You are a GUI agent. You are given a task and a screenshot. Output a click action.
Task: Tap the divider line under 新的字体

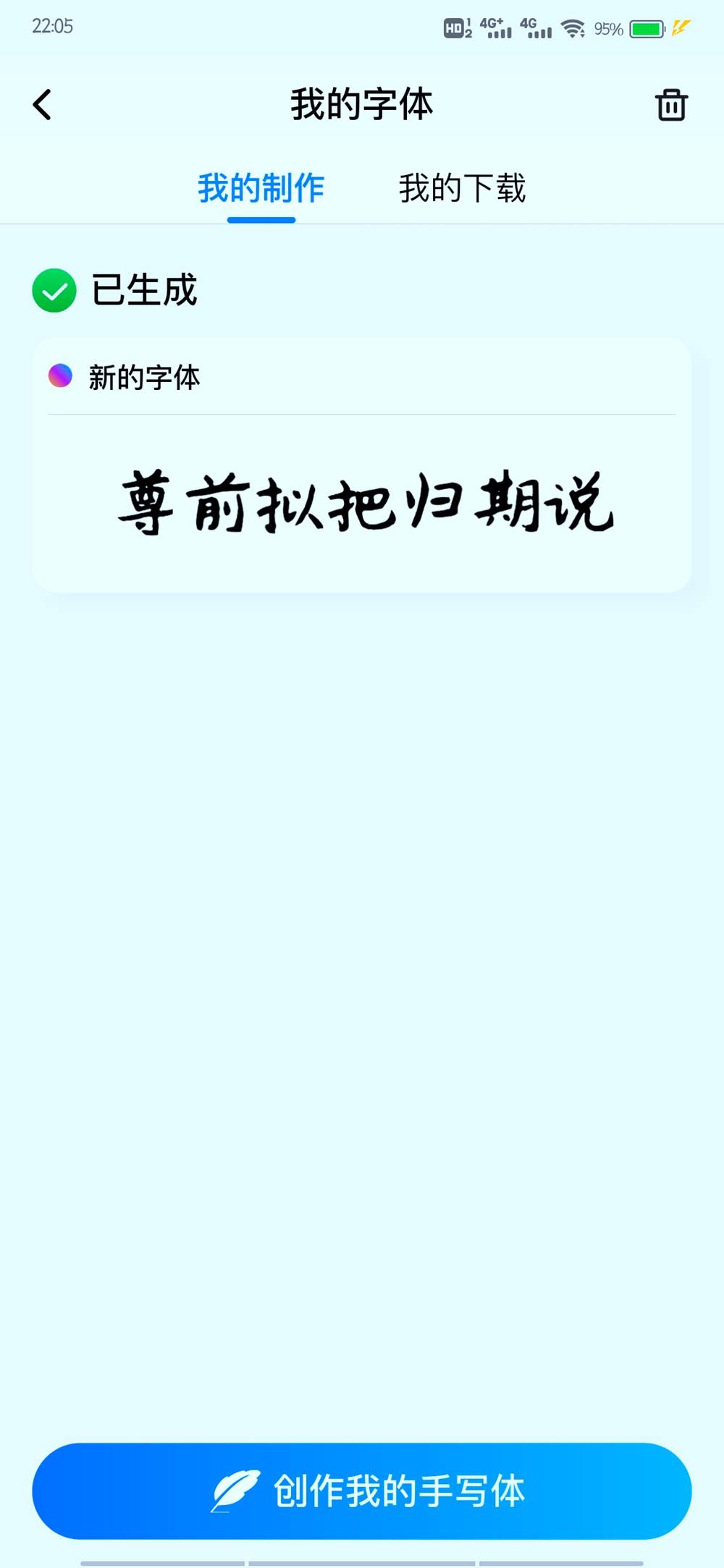362,415
